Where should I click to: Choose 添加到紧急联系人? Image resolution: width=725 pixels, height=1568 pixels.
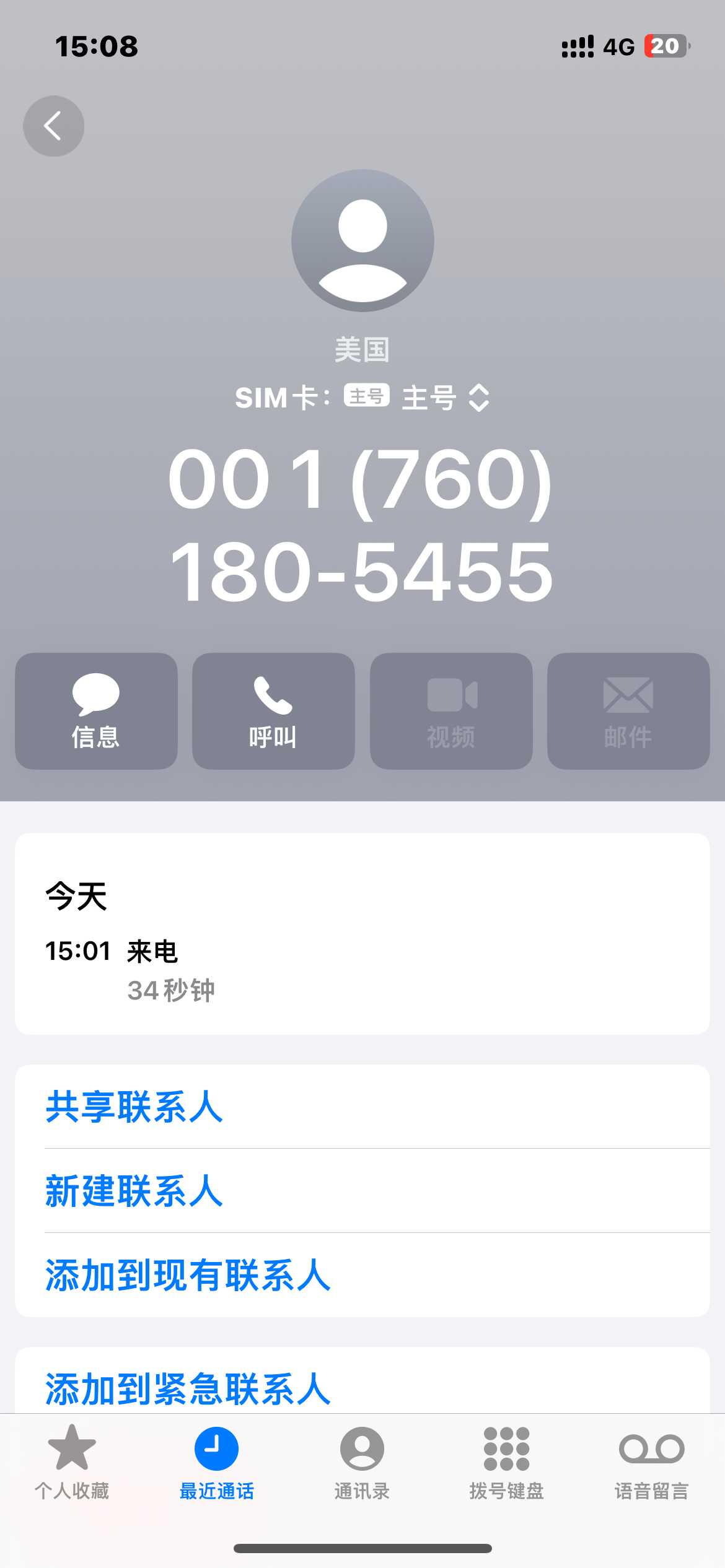[x=188, y=1388]
